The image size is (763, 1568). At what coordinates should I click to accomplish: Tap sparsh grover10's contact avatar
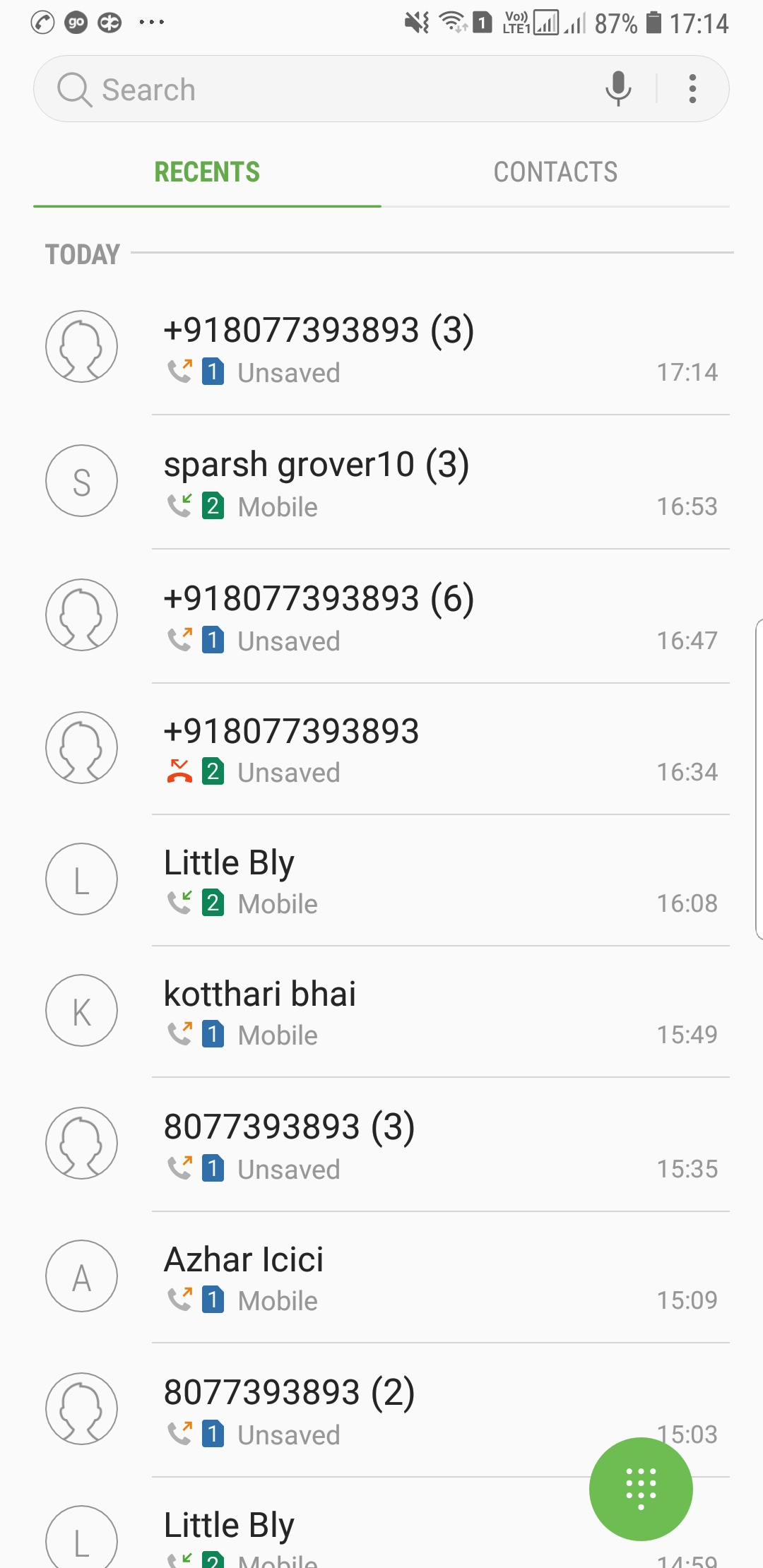click(x=81, y=481)
